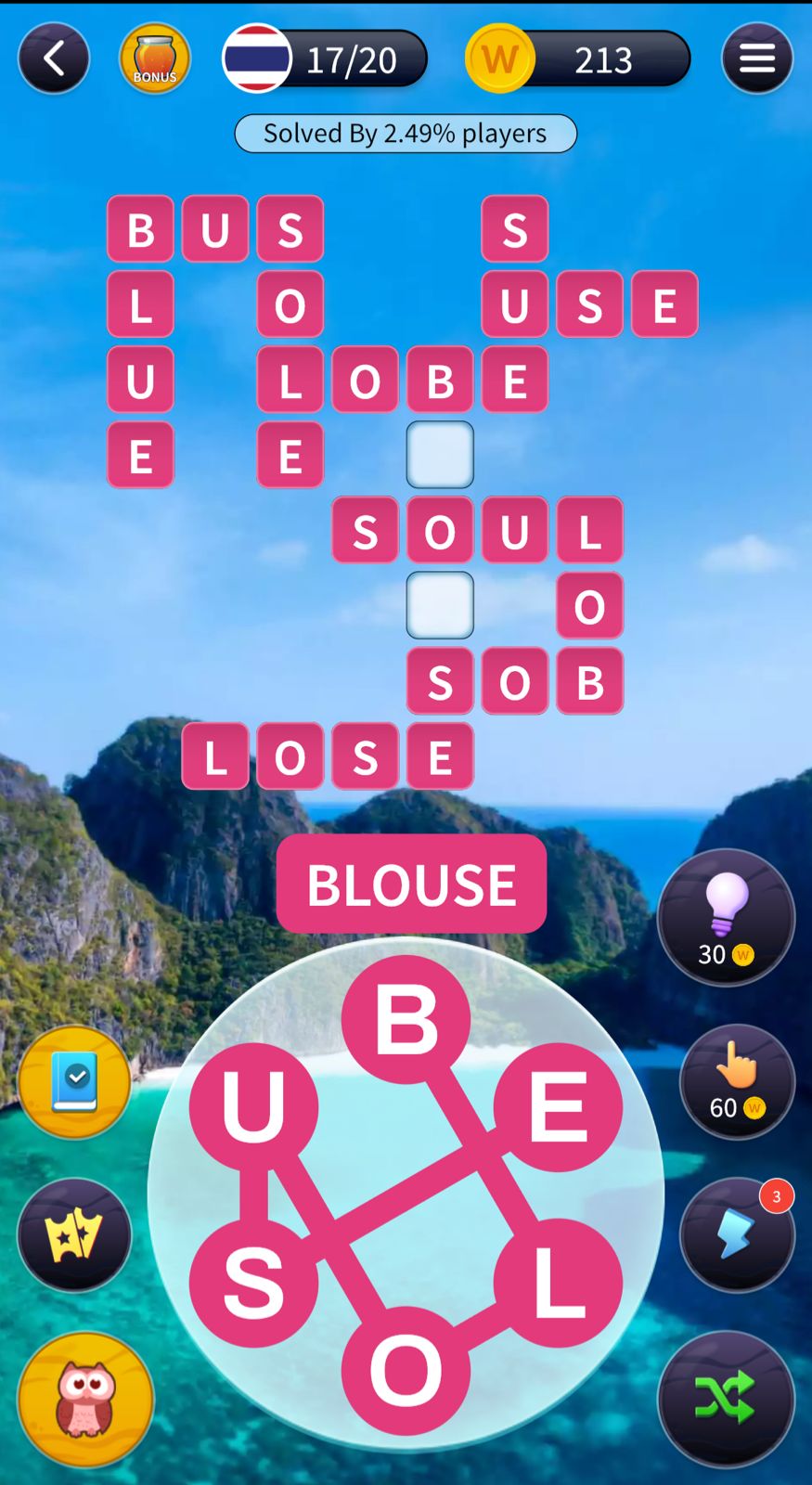812x1485 pixels.
Task: Tap the empty tile above SOB
Action: [x=440, y=605]
